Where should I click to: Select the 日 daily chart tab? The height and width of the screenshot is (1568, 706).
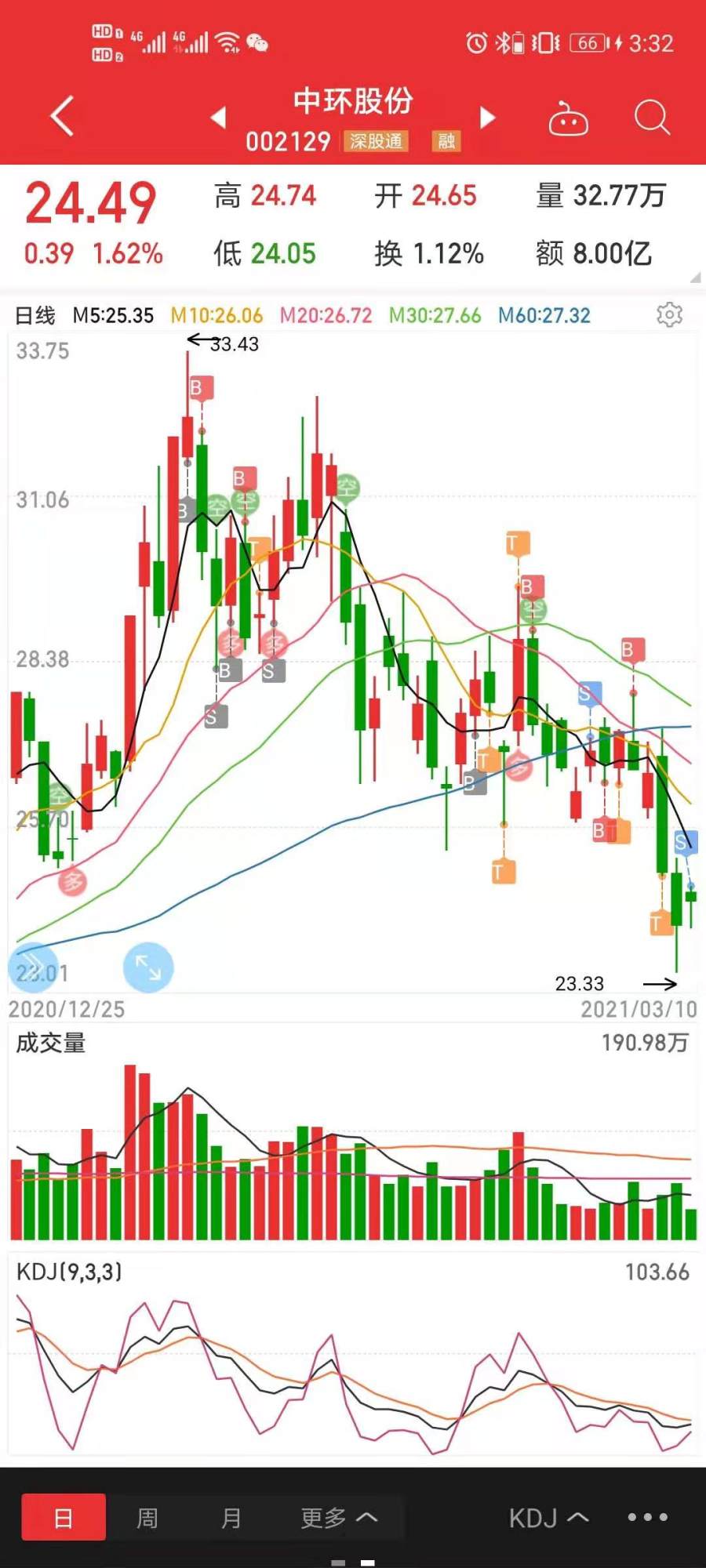[64, 1517]
